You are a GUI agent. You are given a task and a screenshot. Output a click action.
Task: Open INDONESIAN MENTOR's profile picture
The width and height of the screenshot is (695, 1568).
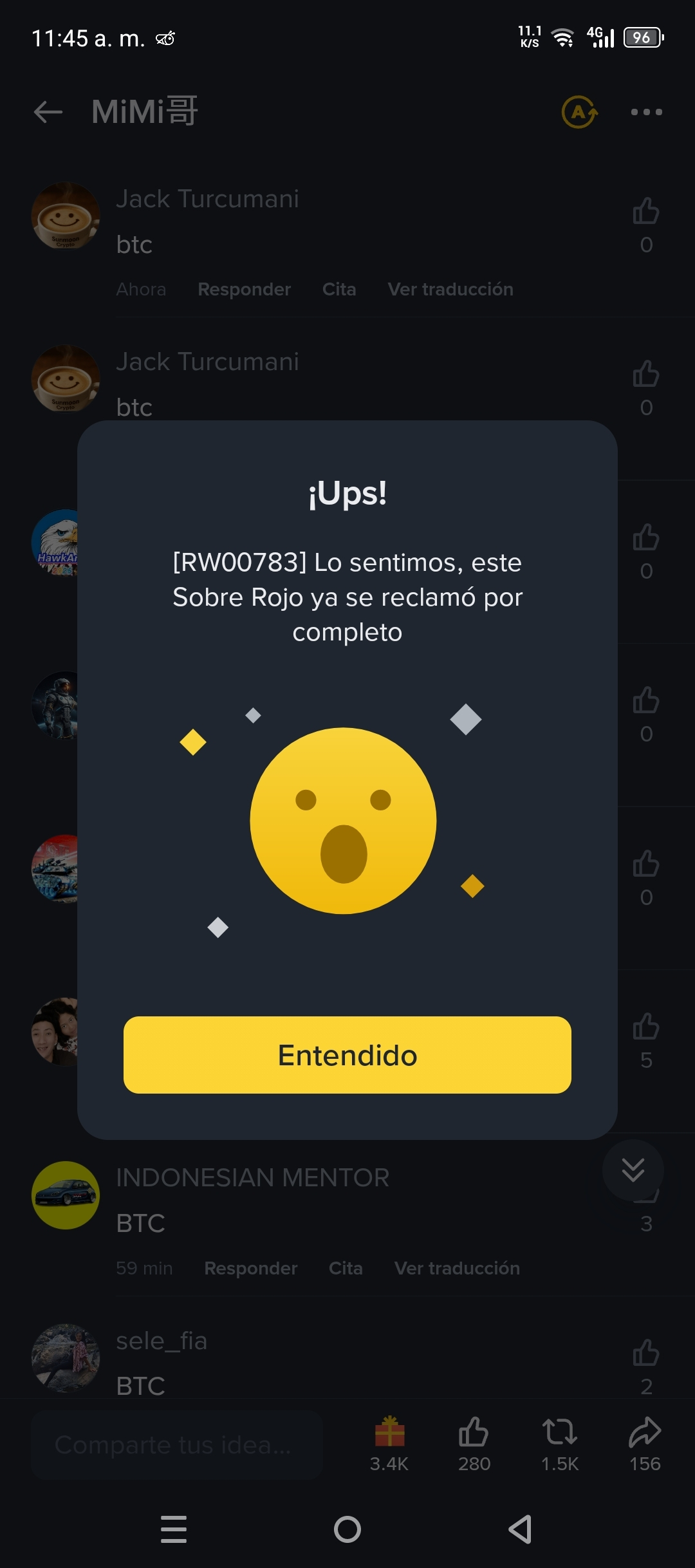tap(66, 1195)
